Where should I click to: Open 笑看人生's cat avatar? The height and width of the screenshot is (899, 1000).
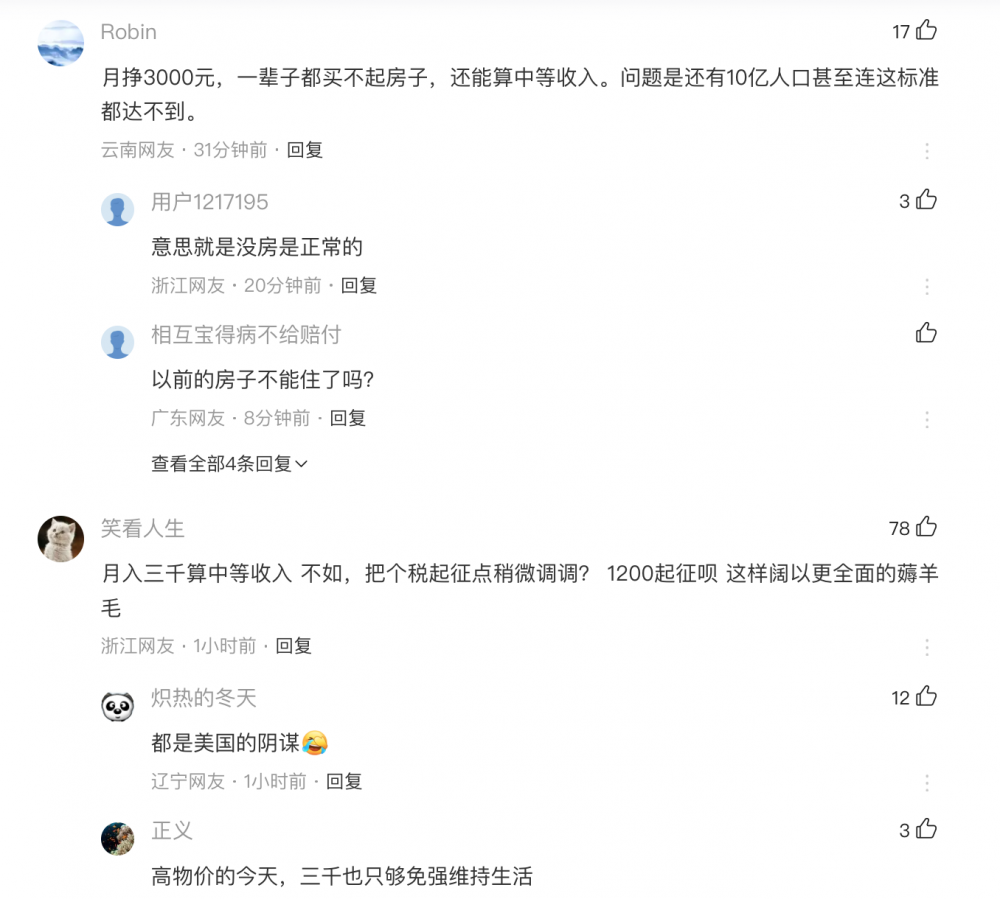tap(60, 539)
